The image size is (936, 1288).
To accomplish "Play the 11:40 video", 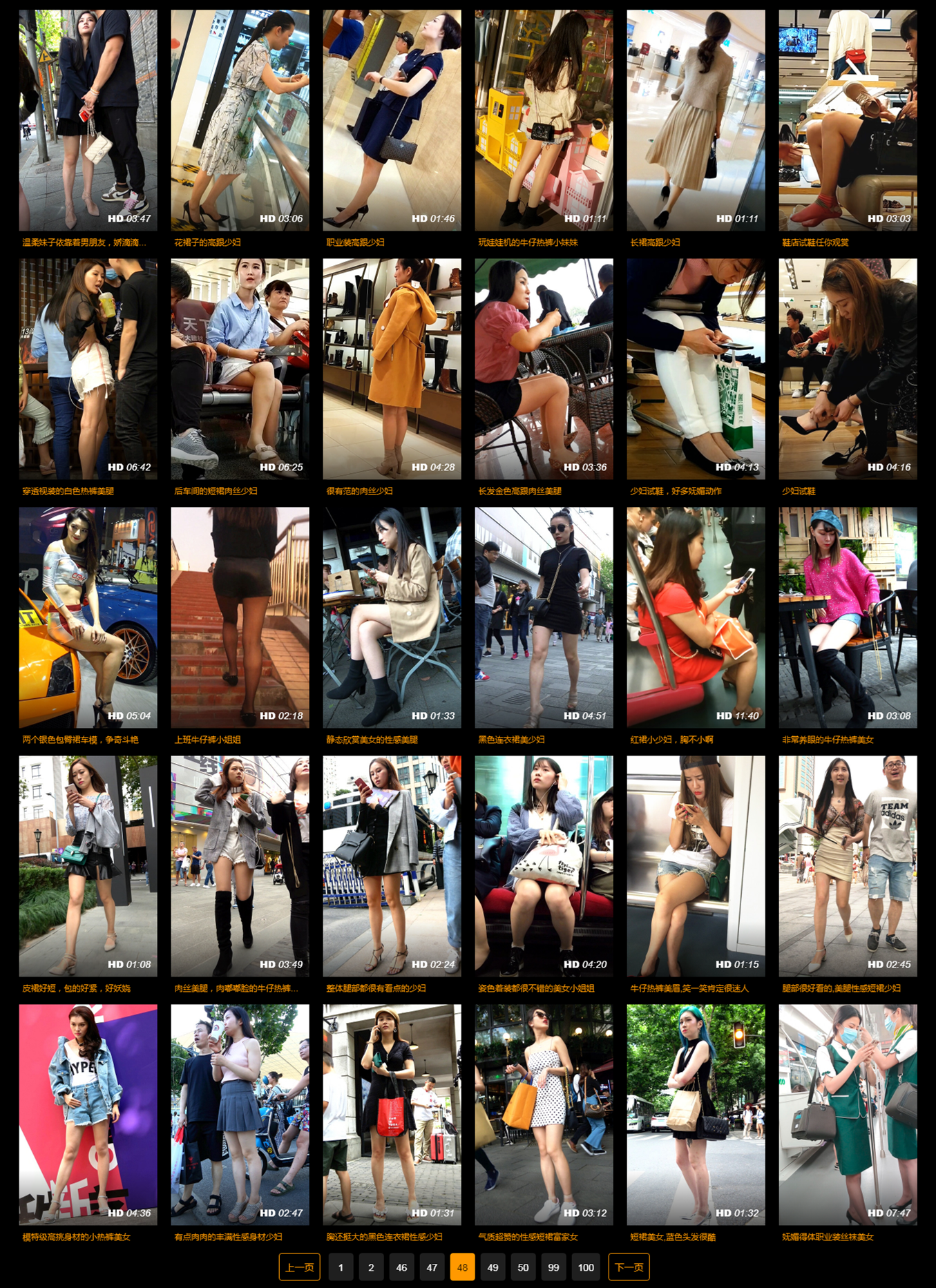I will coord(696,617).
